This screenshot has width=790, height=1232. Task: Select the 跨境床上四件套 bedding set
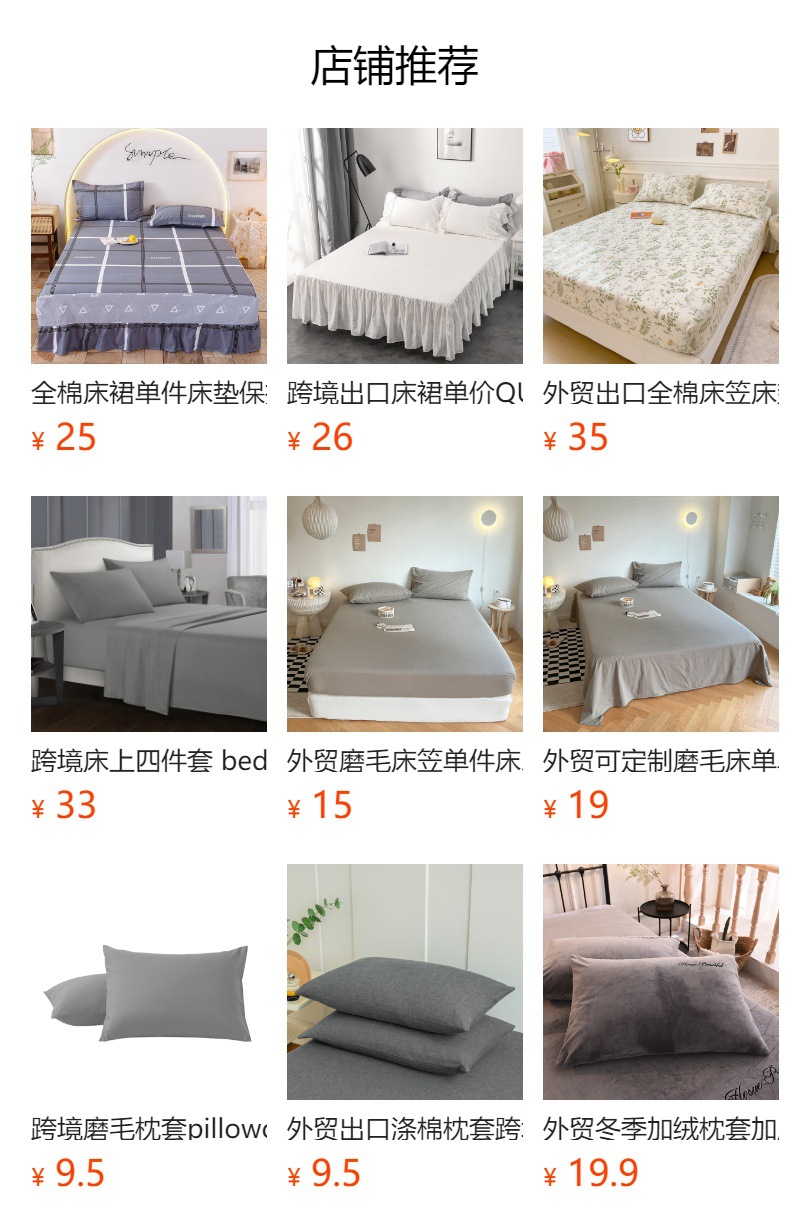point(148,614)
